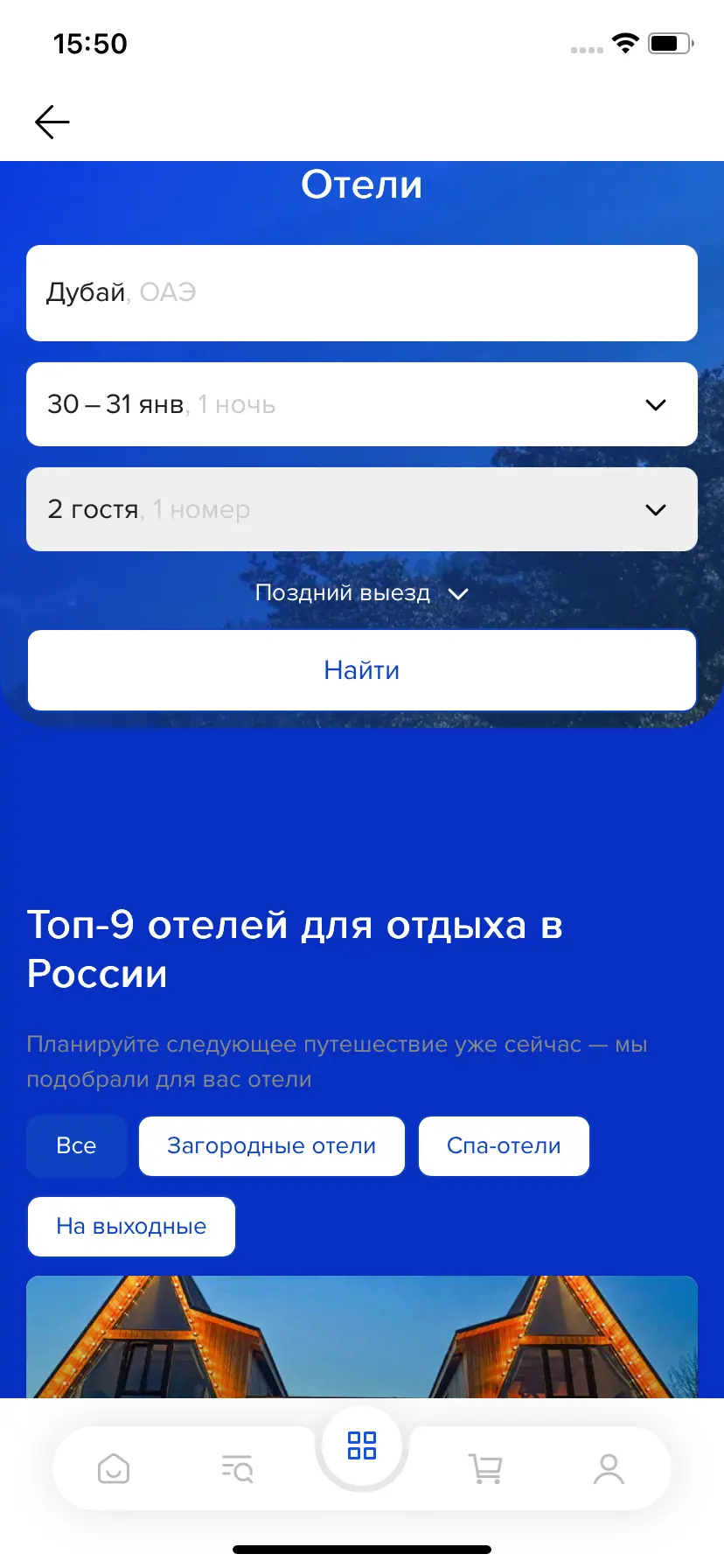Change the 2 гостя guests selection
Screen dimensions: 724x1568
coord(361,509)
